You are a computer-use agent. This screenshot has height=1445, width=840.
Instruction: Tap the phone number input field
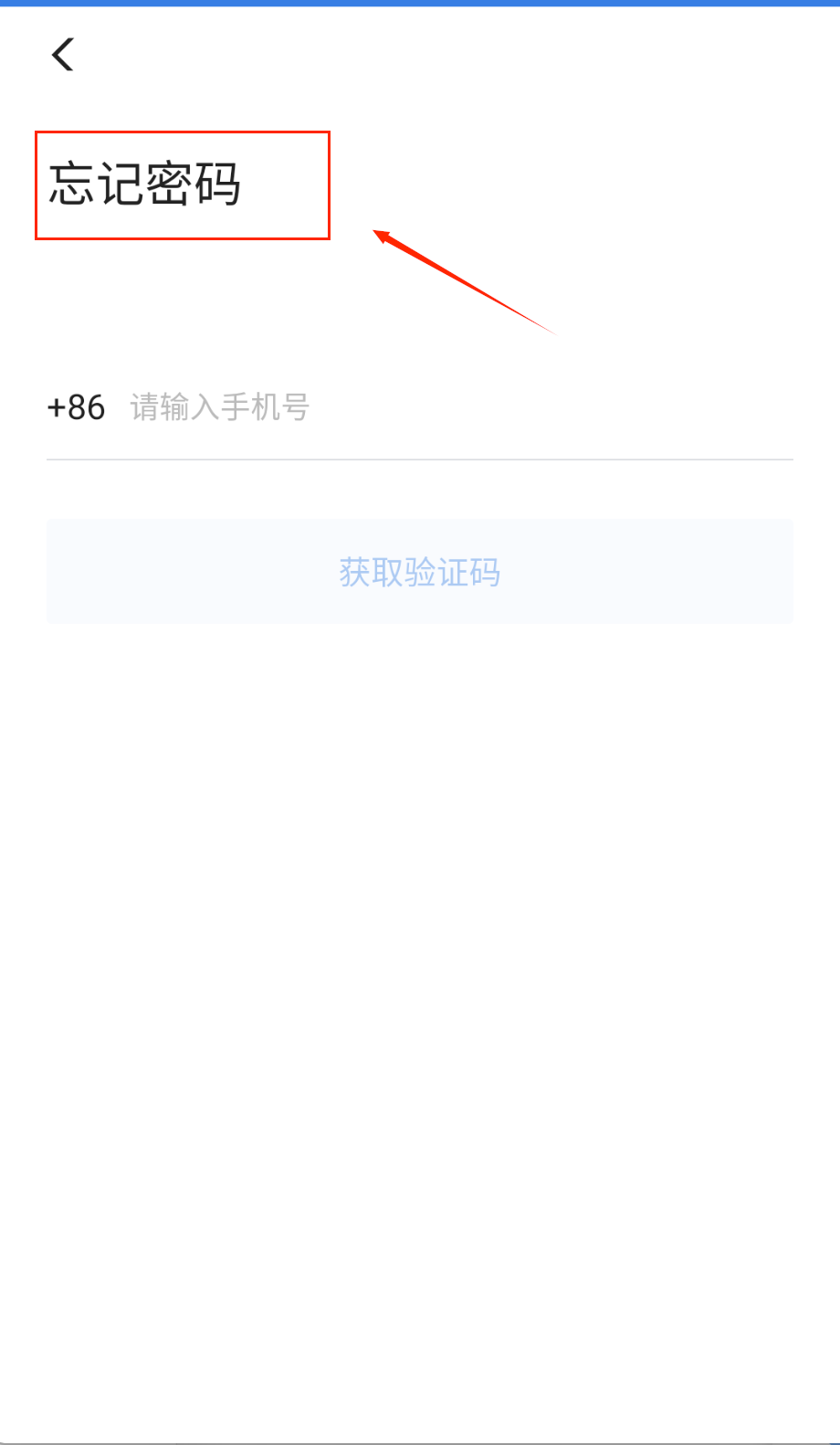[457, 407]
